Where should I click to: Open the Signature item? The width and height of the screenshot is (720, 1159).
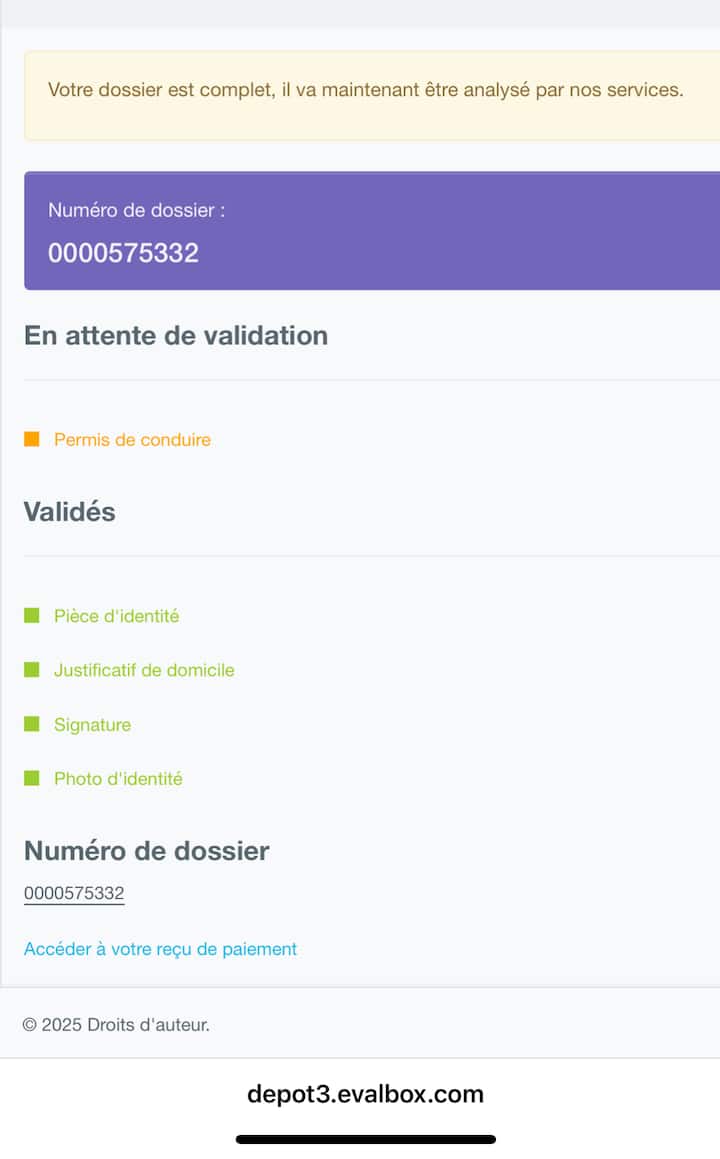tap(92, 725)
